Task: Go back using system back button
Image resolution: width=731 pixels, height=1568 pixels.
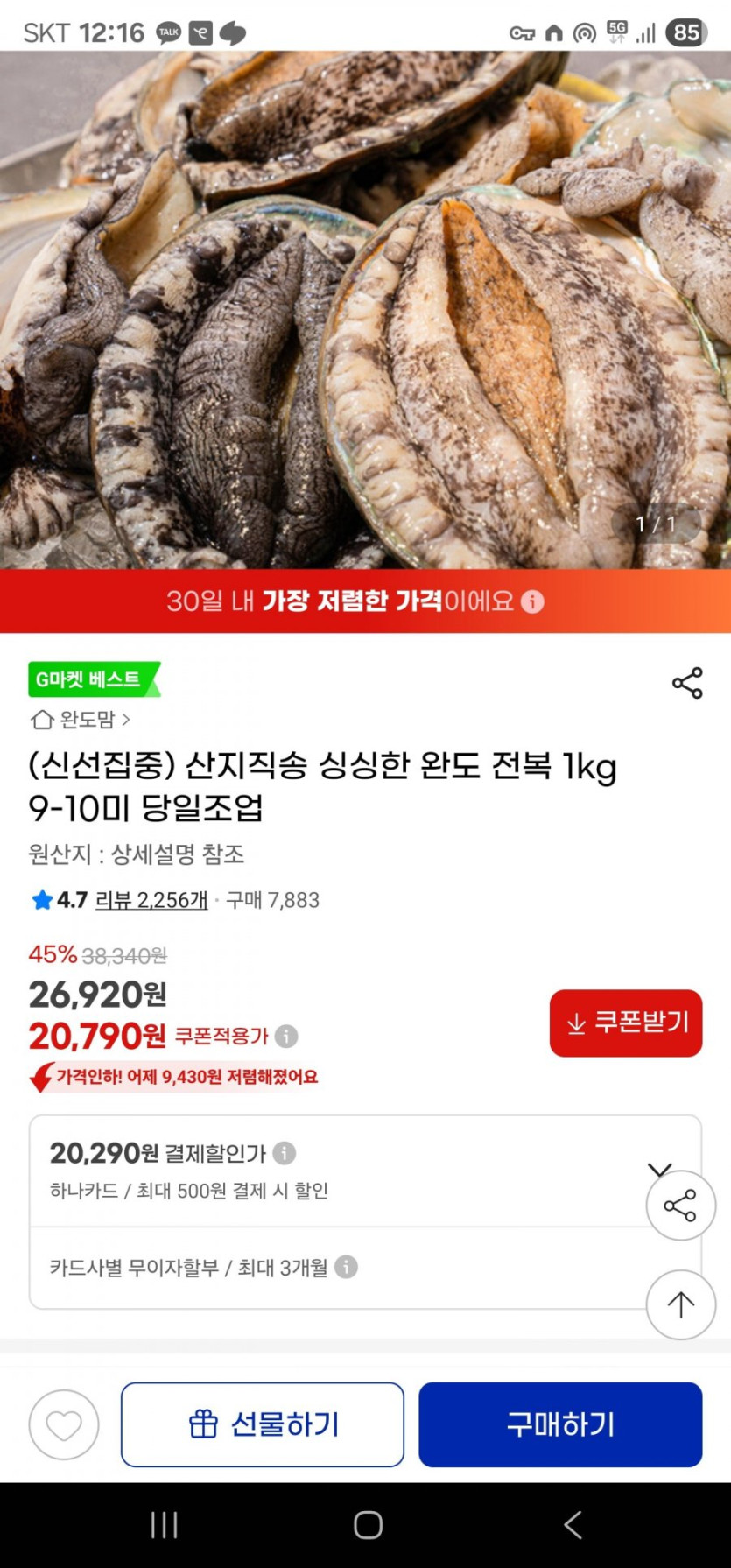Action: (x=573, y=1525)
